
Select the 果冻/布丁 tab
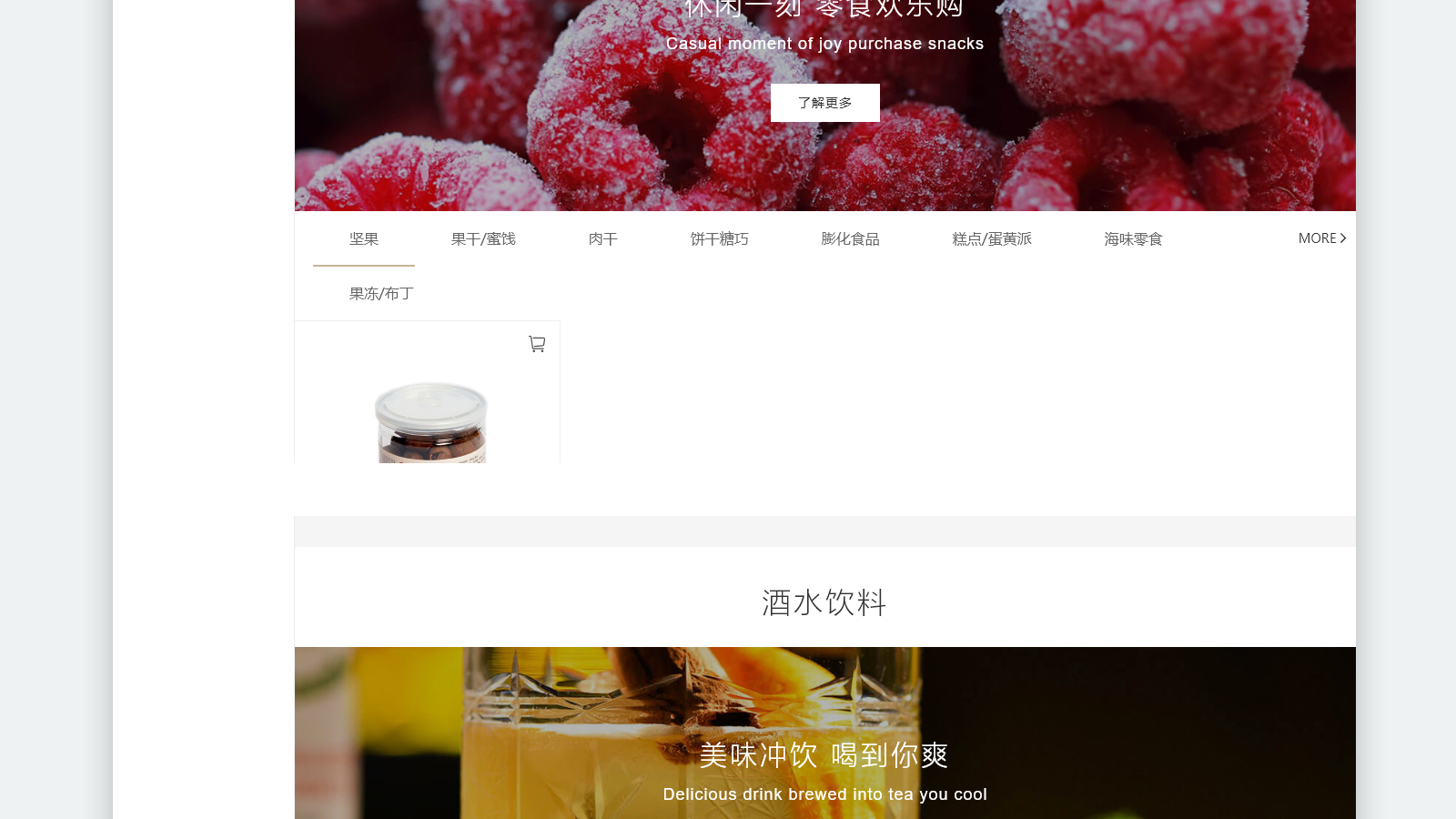381,293
